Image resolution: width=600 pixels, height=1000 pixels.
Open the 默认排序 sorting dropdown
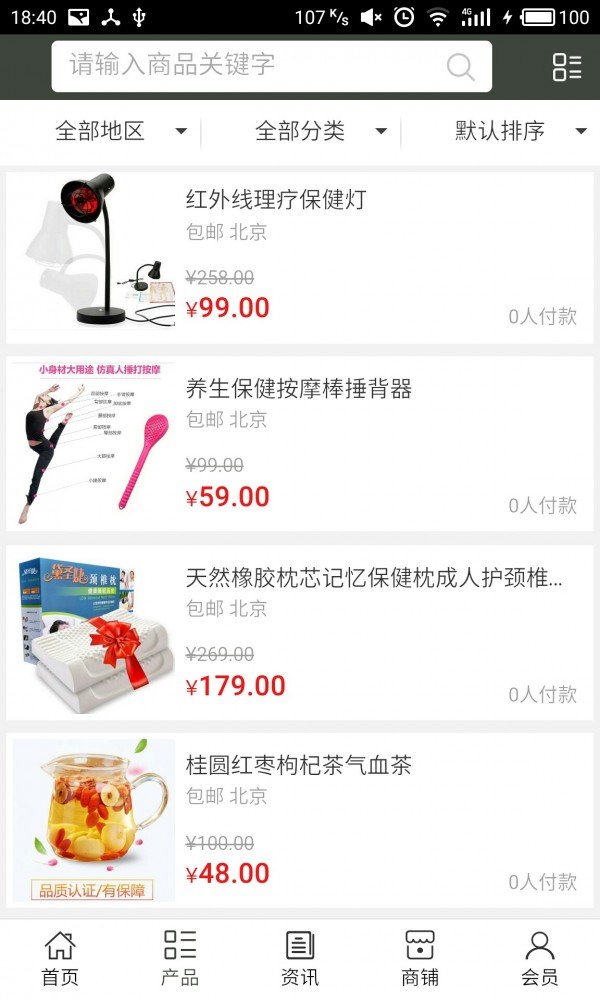(x=520, y=131)
